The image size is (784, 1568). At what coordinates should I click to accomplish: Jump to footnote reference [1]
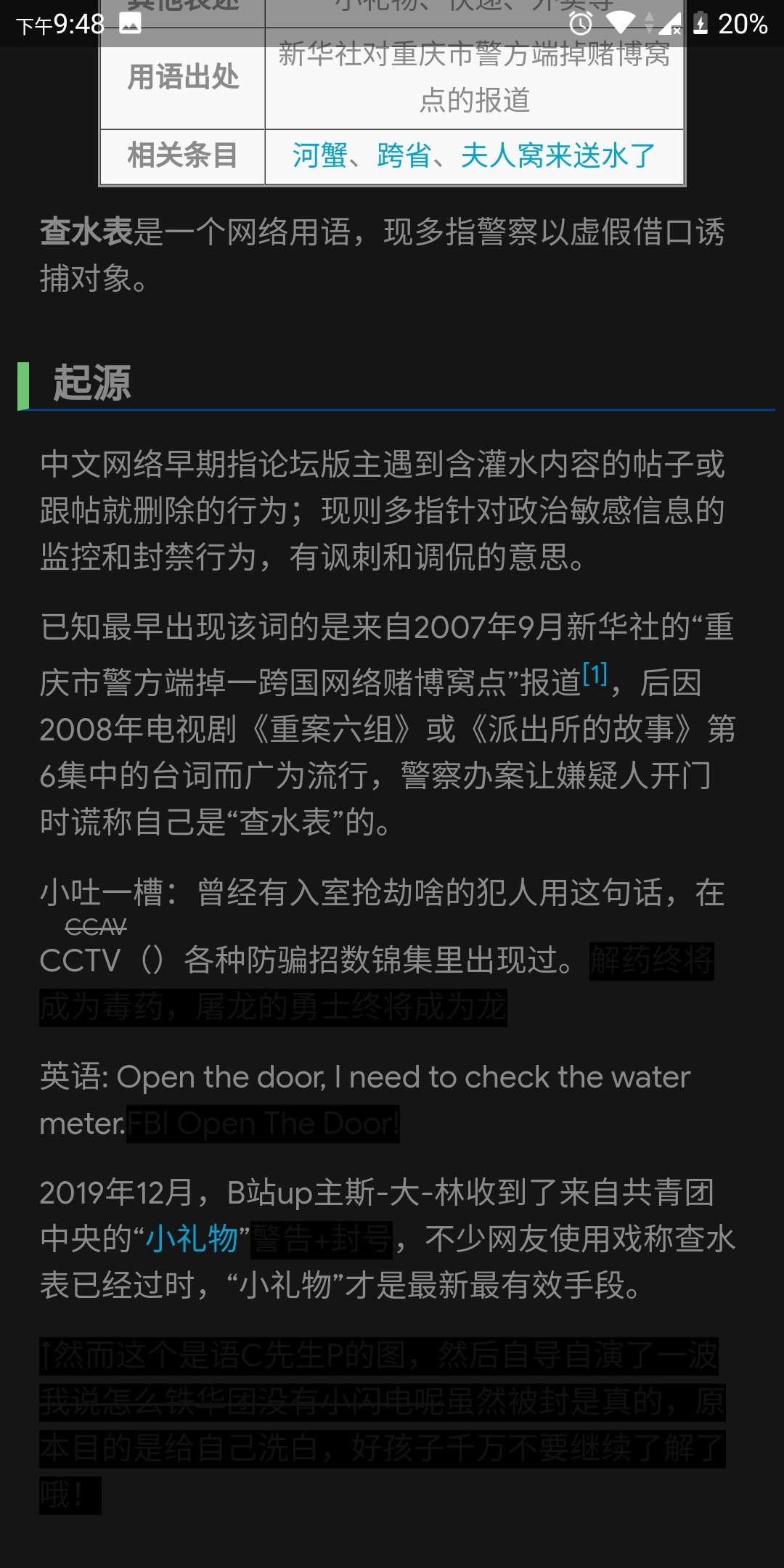click(x=595, y=675)
